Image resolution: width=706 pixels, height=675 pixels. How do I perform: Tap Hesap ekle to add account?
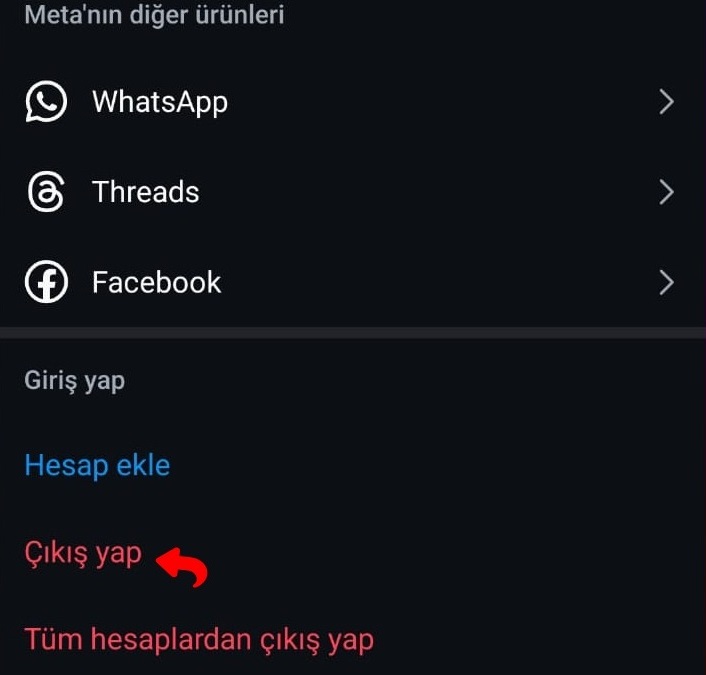point(97,465)
